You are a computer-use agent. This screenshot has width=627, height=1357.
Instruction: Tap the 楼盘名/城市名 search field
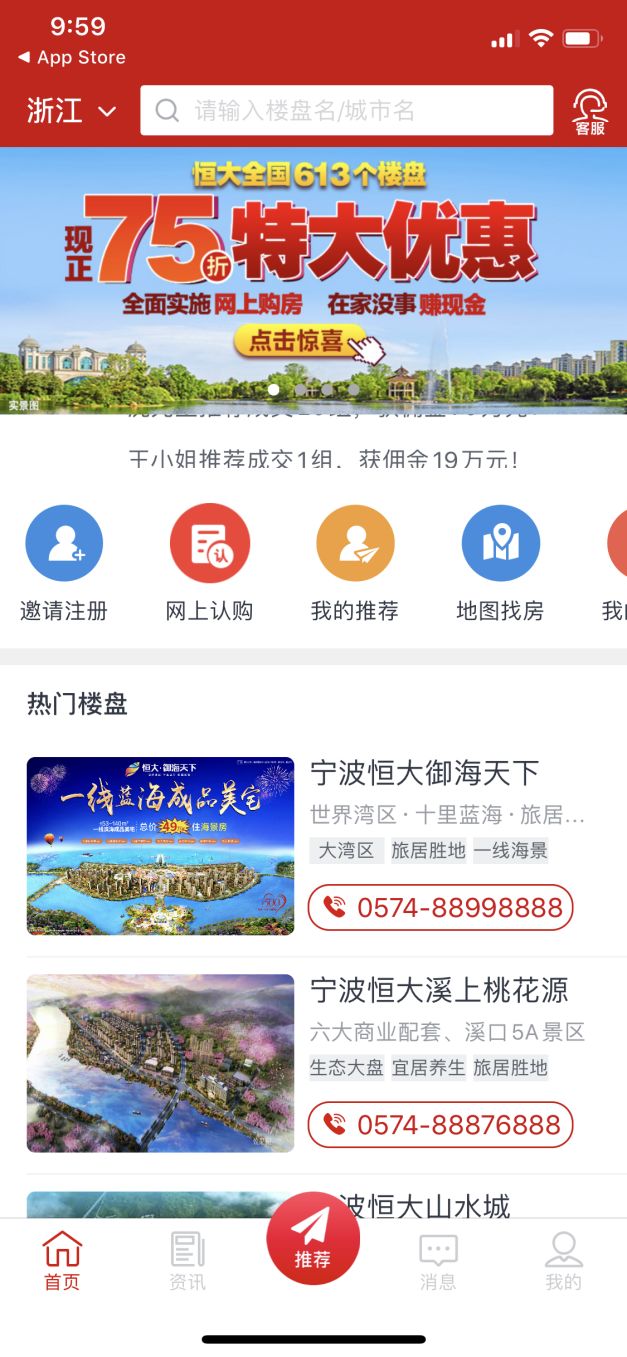[347, 111]
